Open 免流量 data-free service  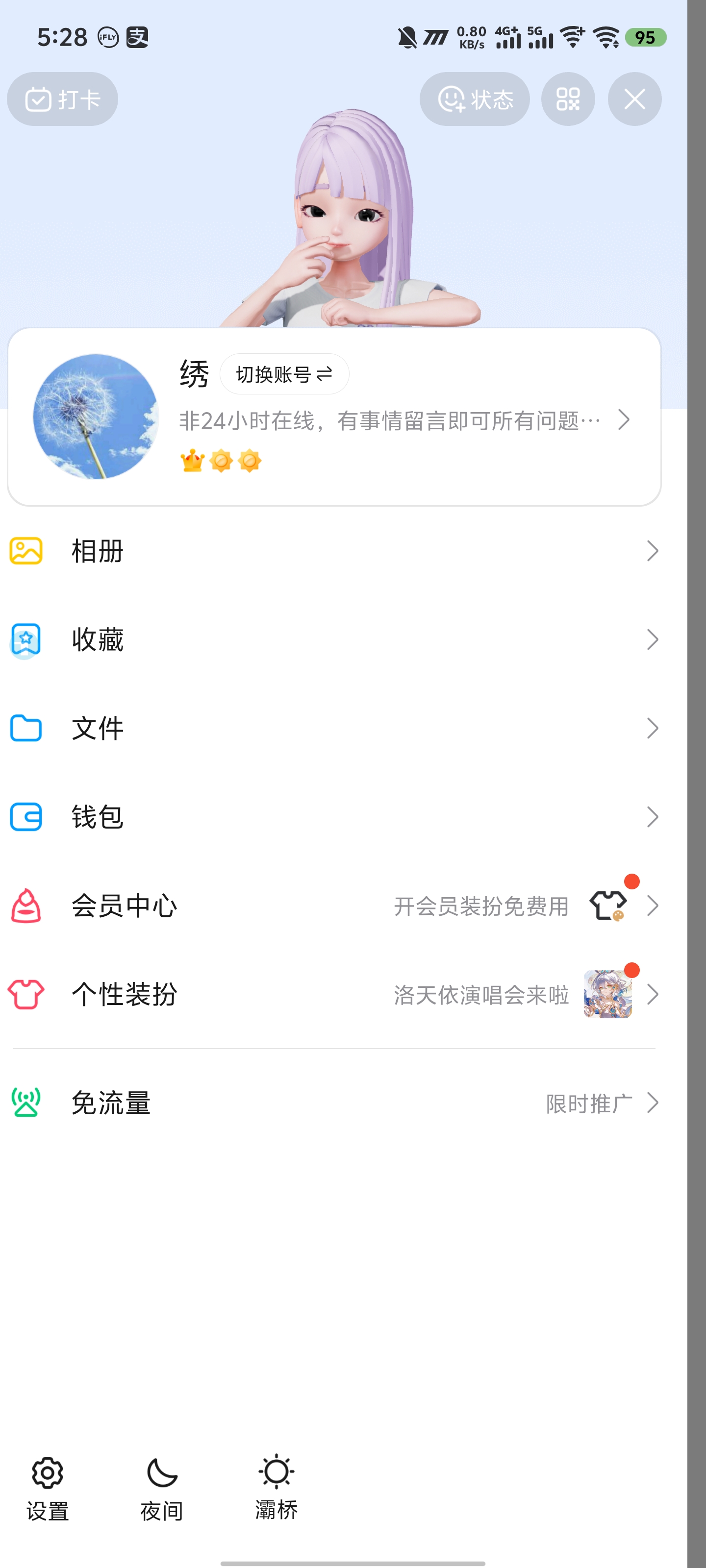334,1102
